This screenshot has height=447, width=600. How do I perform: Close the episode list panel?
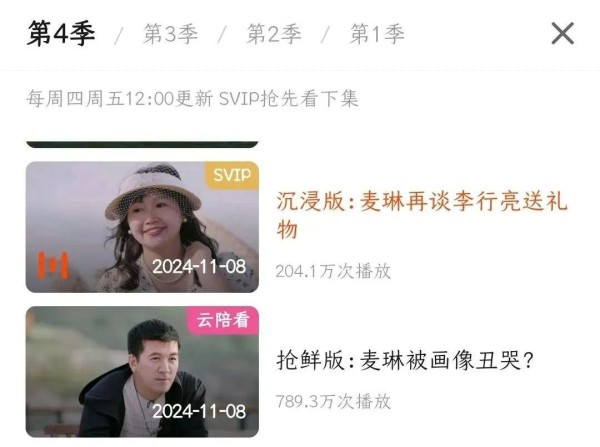[563, 34]
